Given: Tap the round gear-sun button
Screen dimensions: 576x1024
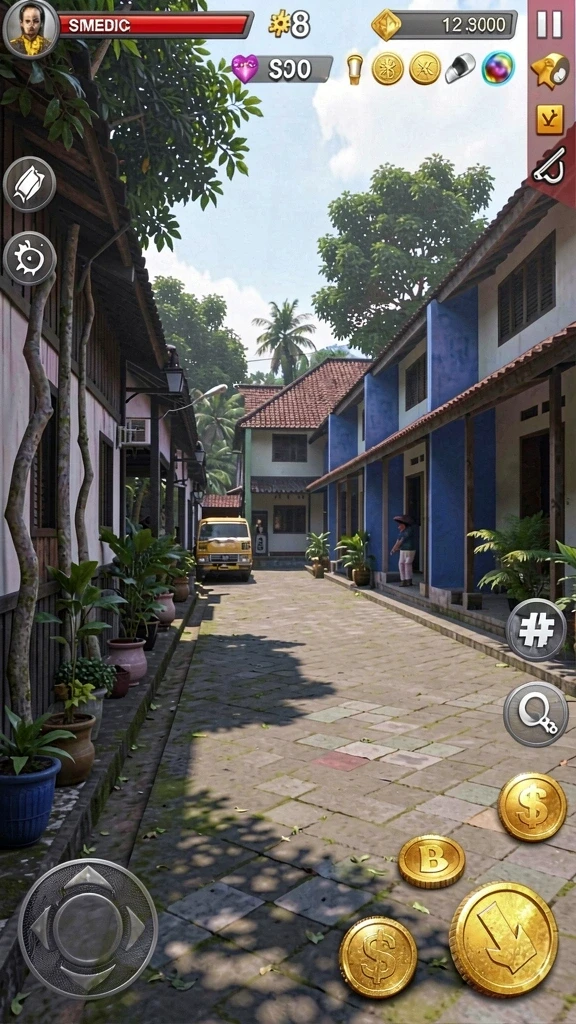Looking at the screenshot, I should coord(29,259).
